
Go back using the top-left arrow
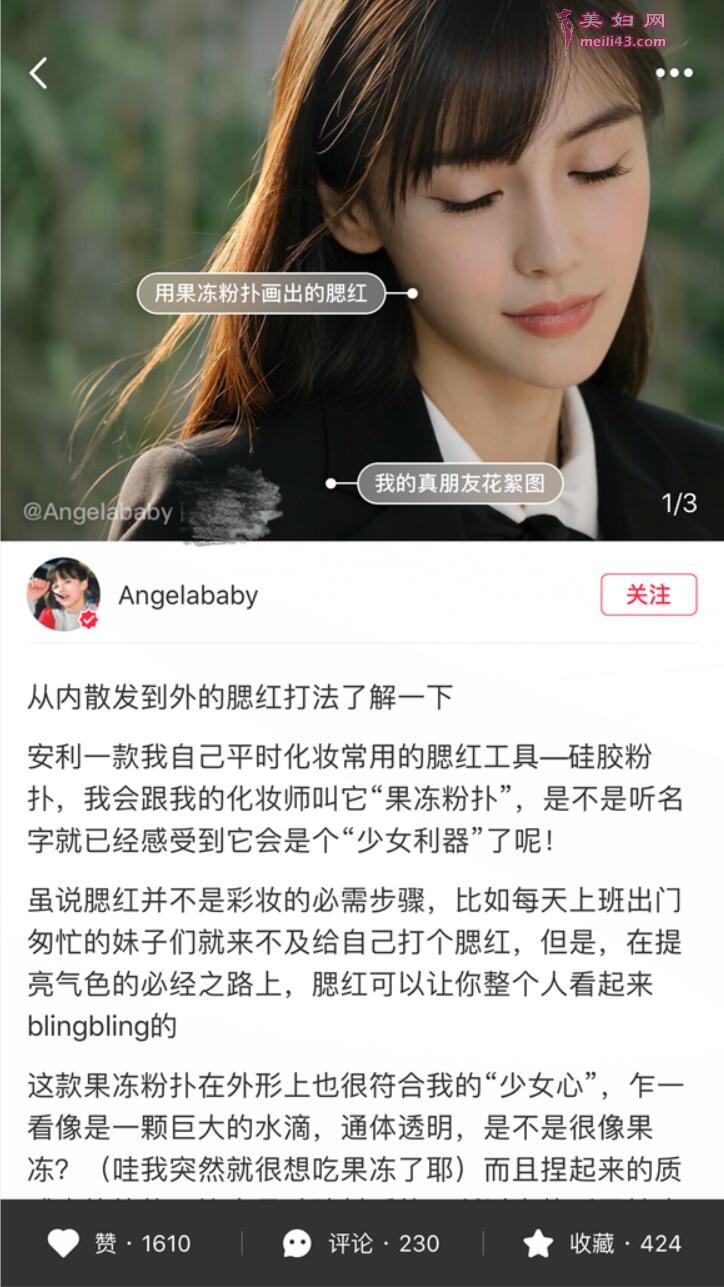(38, 73)
